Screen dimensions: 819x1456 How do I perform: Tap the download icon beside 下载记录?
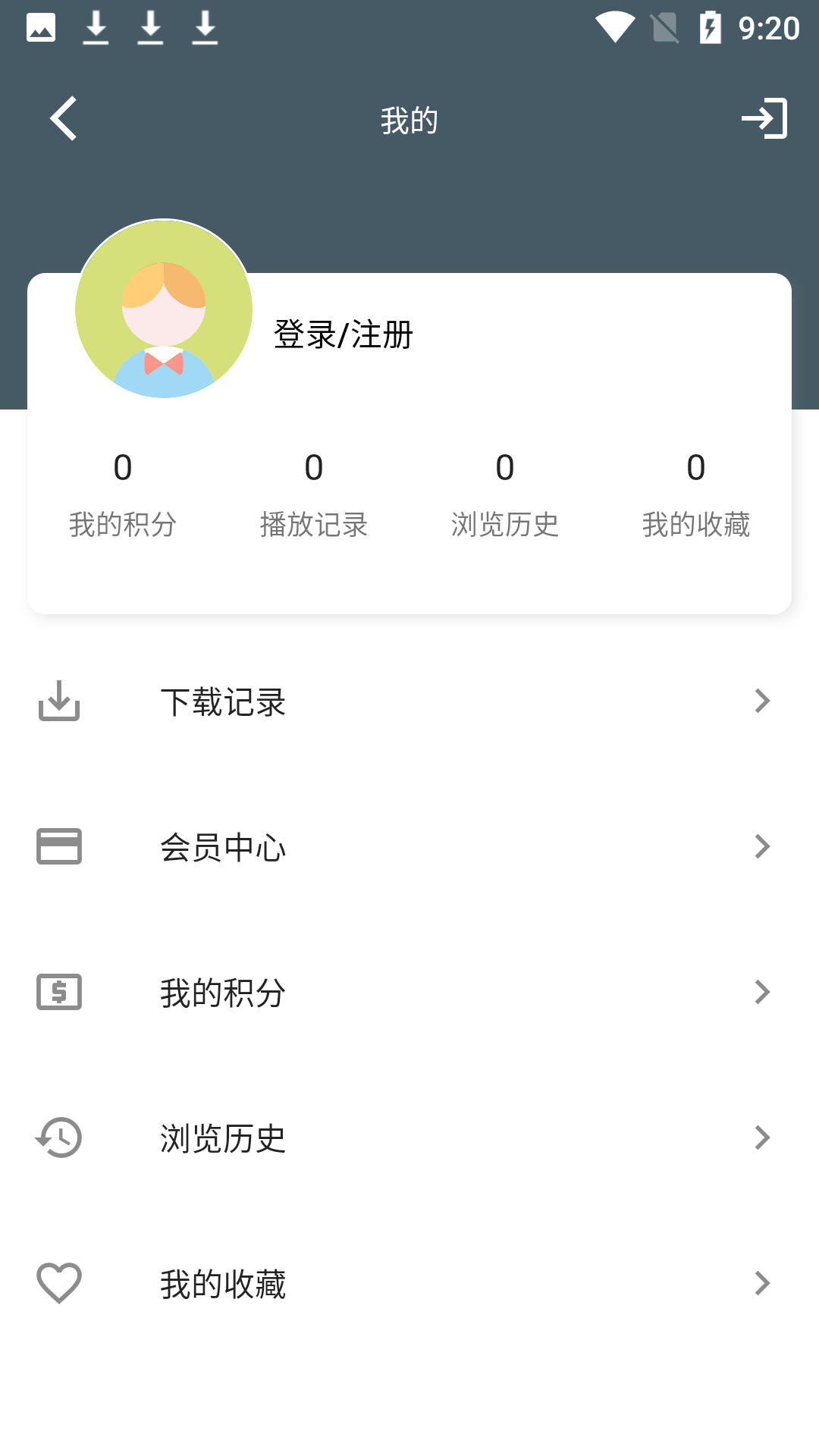click(58, 702)
